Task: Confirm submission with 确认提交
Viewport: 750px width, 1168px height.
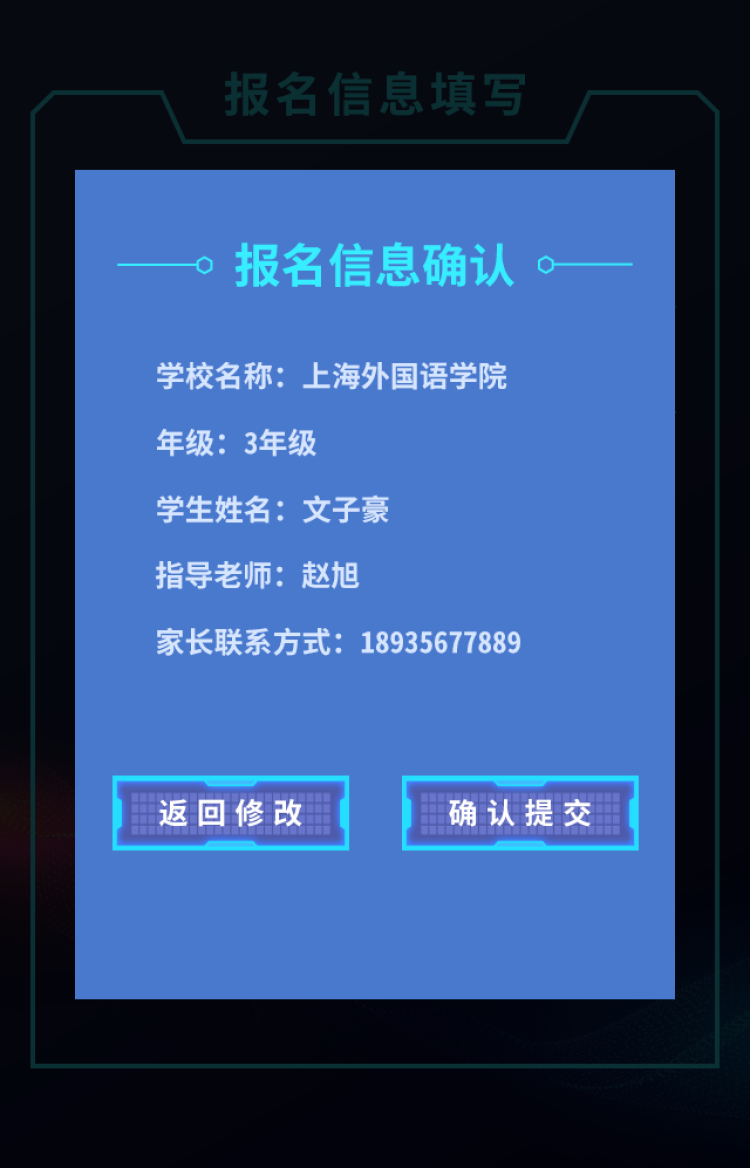Action: tap(520, 813)
